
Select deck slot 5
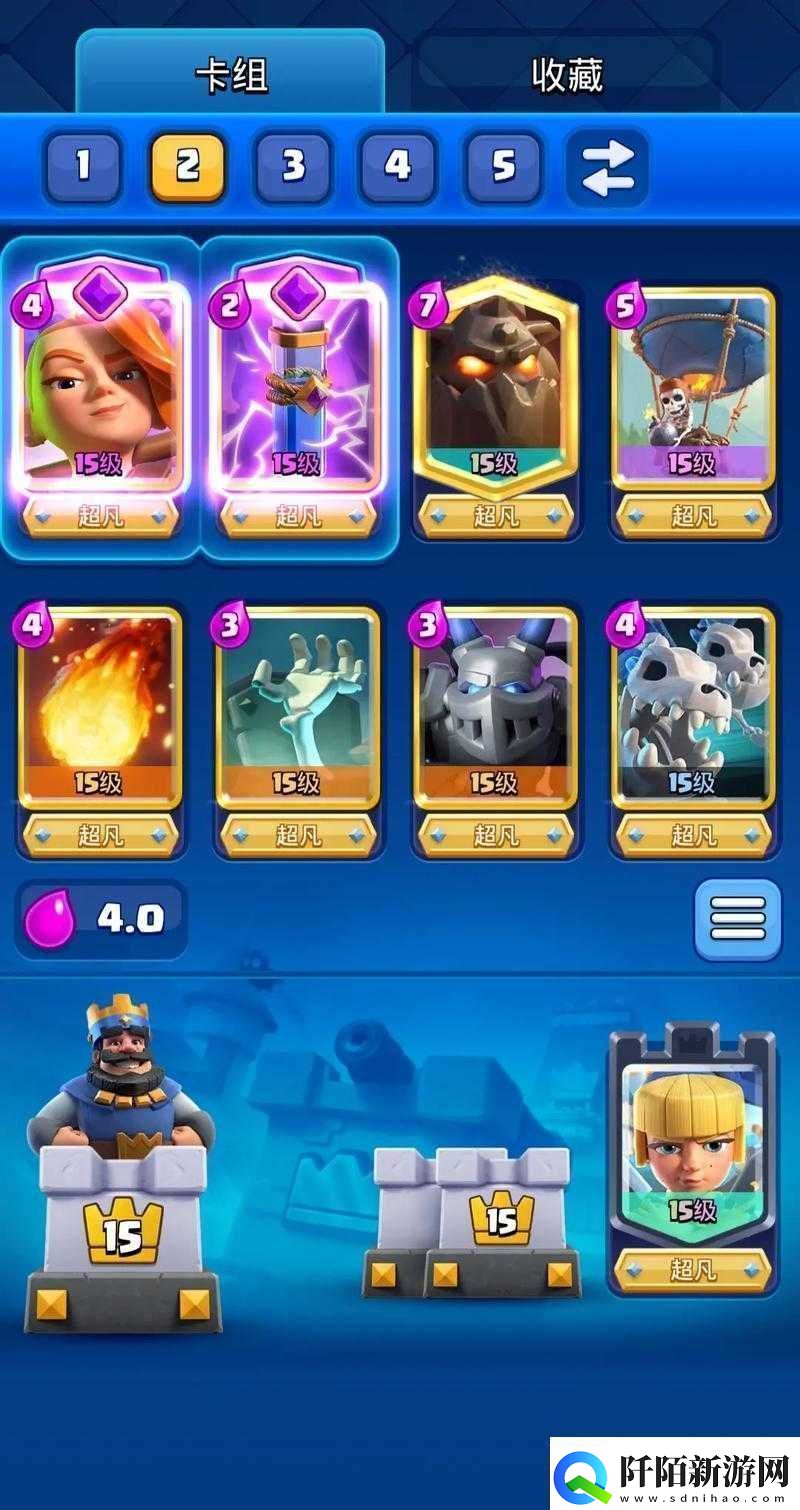tap(503, 165)
